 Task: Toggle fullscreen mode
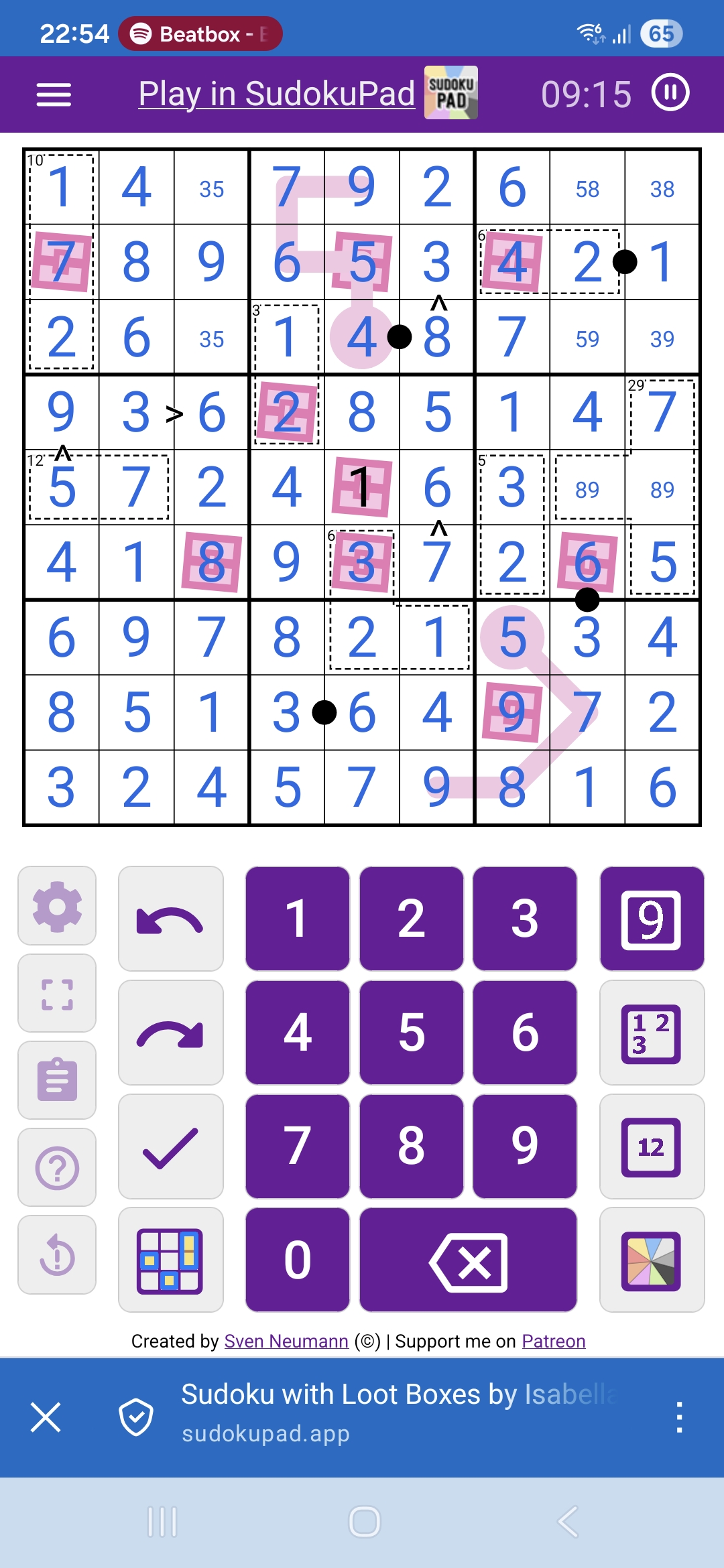57,994
